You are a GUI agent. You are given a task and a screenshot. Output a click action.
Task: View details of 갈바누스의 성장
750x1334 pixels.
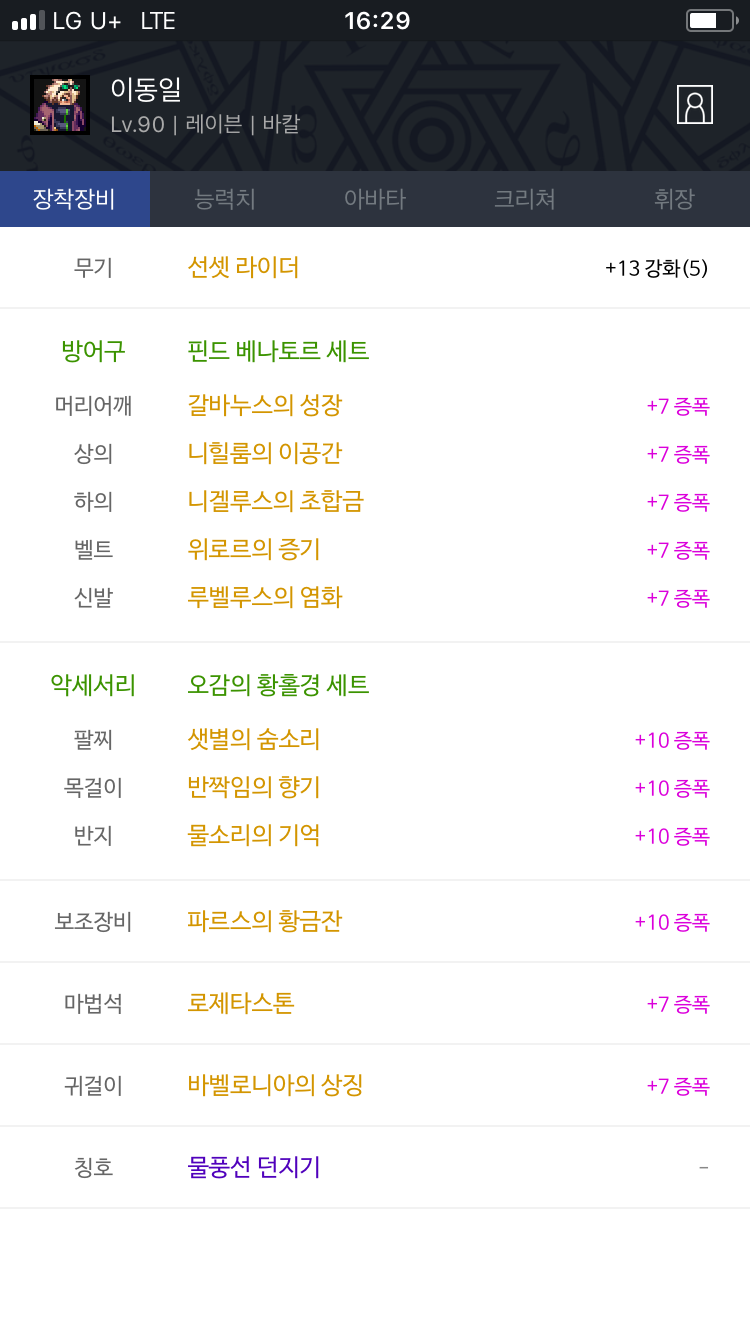pos(265,405)
